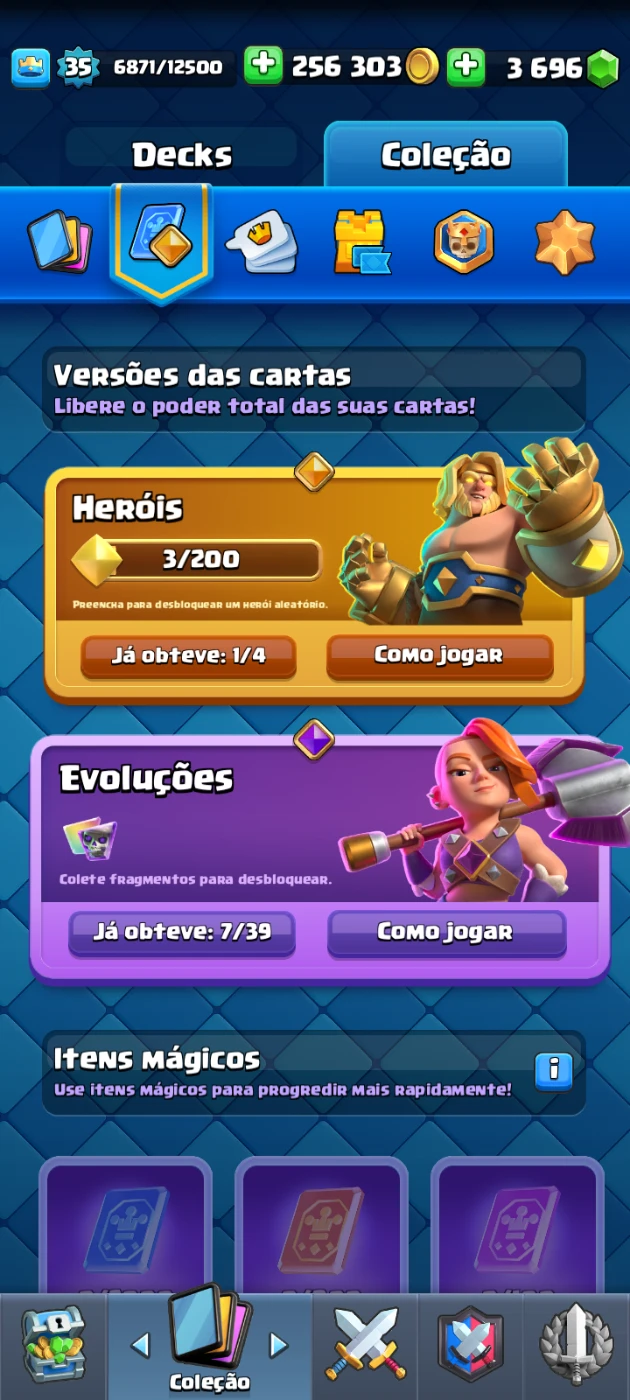
Task: Open the skull badge sub-tab
Action: (464, 242)
